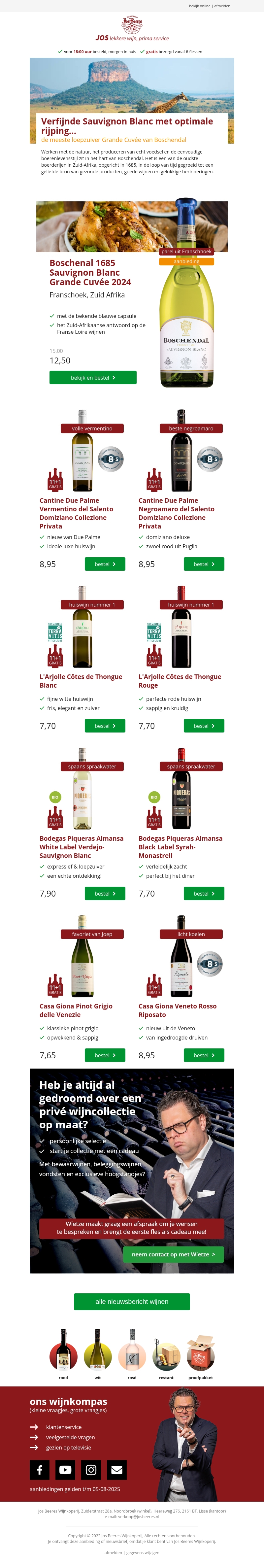Open 'veelgestelde vragen'
This screenshot has height=1568, width=264.
click(x=70, y=1437)
